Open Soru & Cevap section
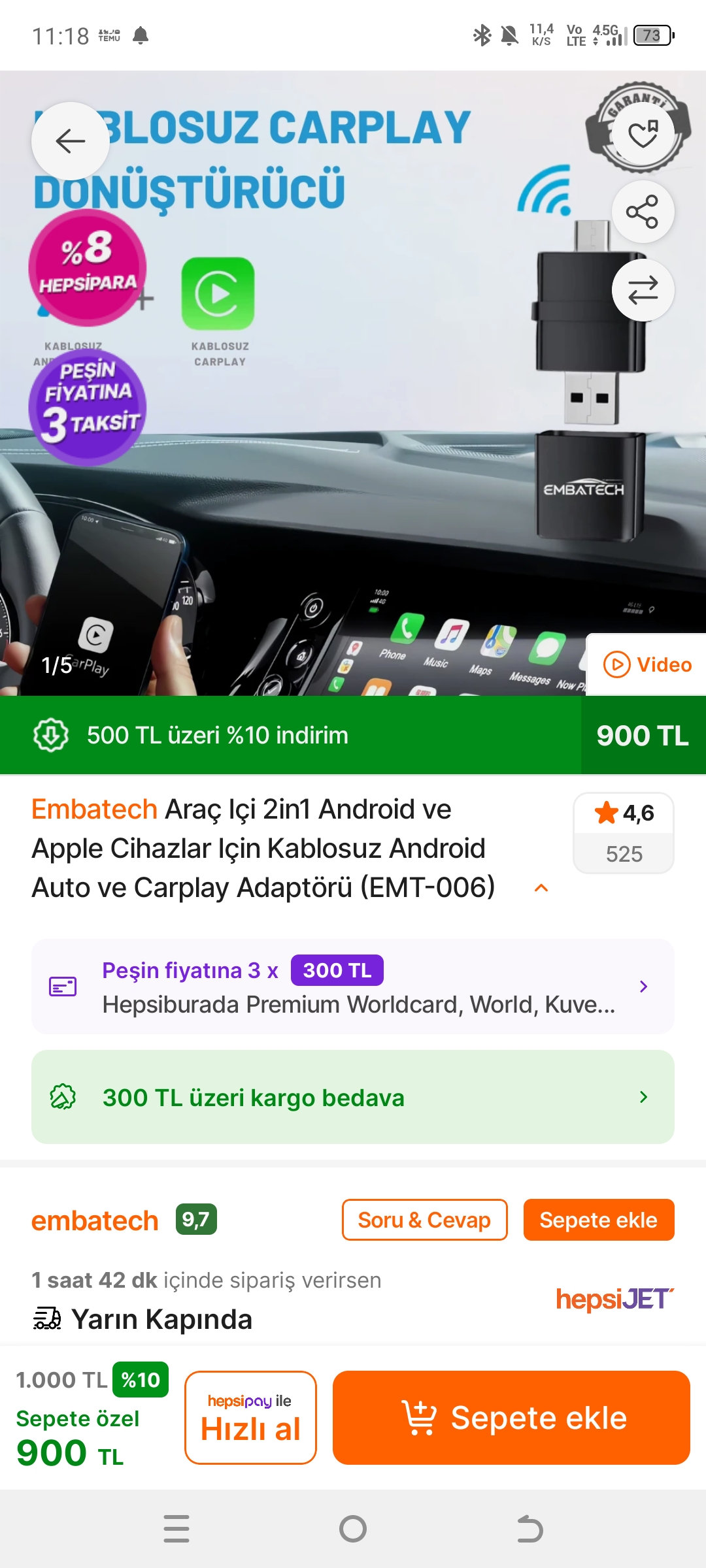Screen dimensions: 706x1568 point(424,1220)
